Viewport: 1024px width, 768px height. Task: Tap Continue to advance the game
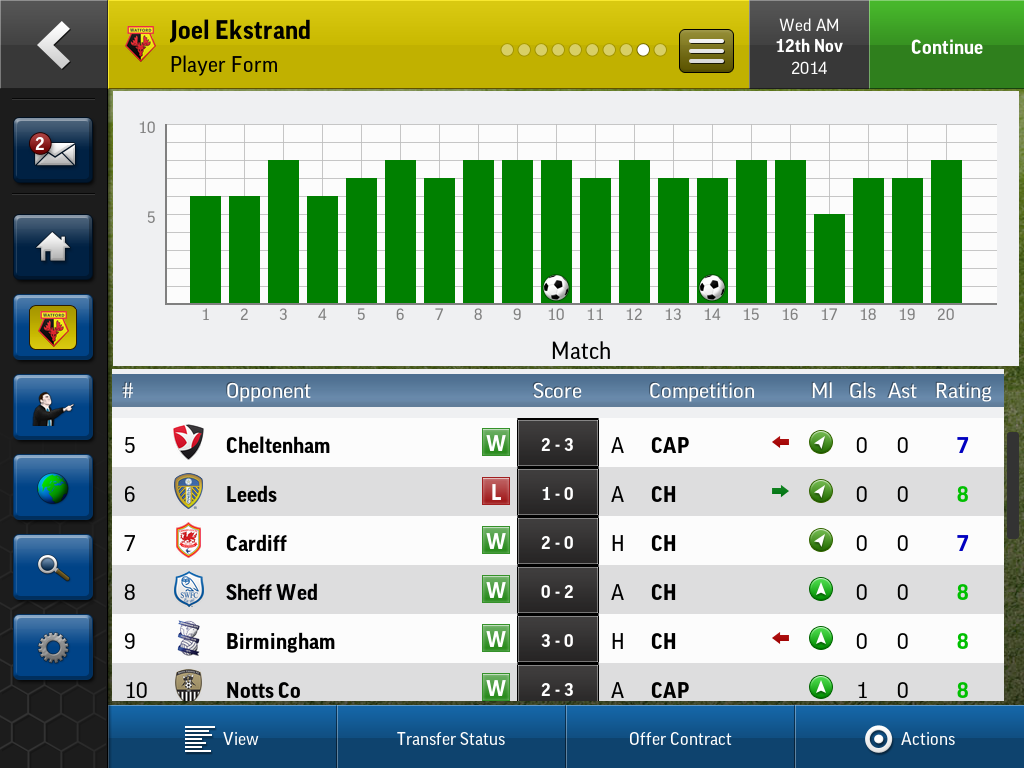coord(946,47)
